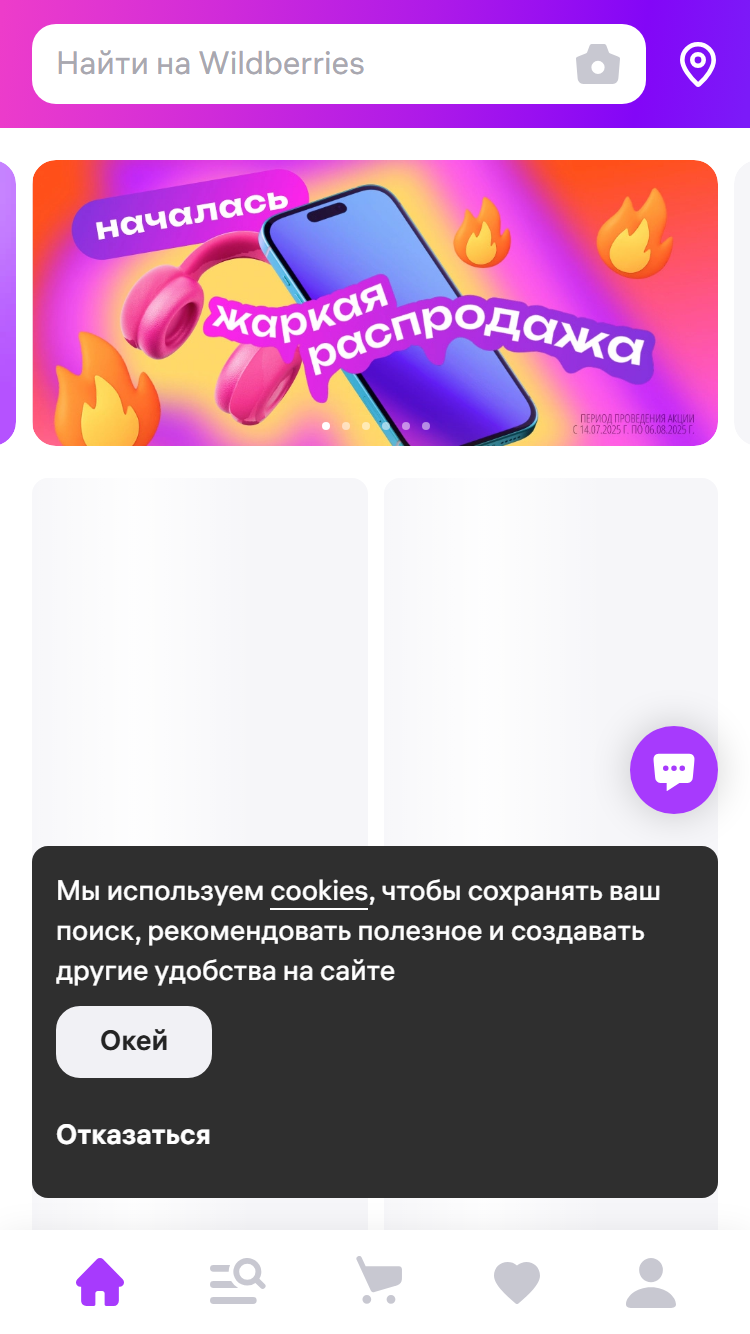This screenshot has width=750, height=1334.
Task: Open the shopping cart tab
Action: (x=378, y=1281)
